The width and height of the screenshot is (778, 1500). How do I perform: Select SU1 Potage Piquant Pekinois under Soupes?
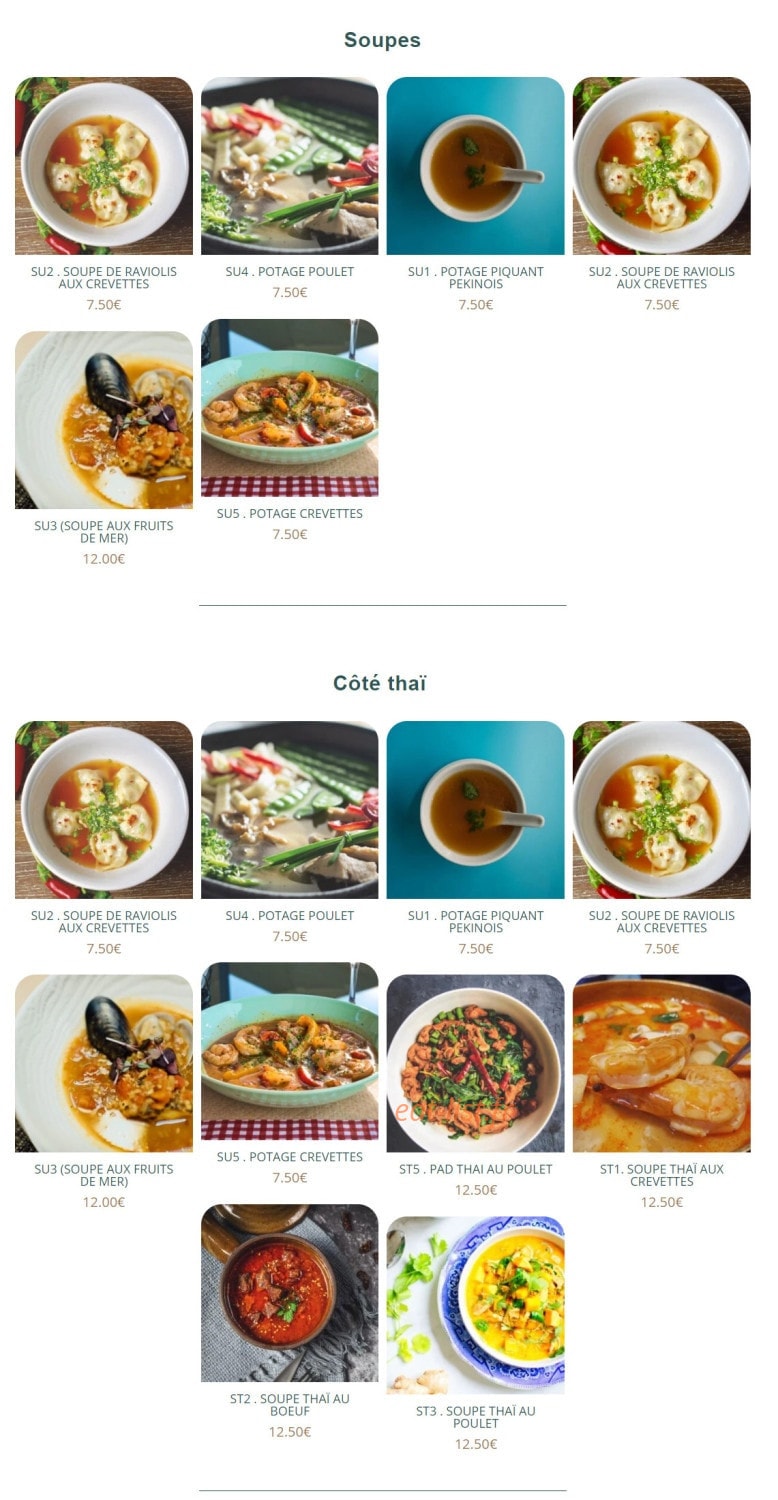click(475, 166)
